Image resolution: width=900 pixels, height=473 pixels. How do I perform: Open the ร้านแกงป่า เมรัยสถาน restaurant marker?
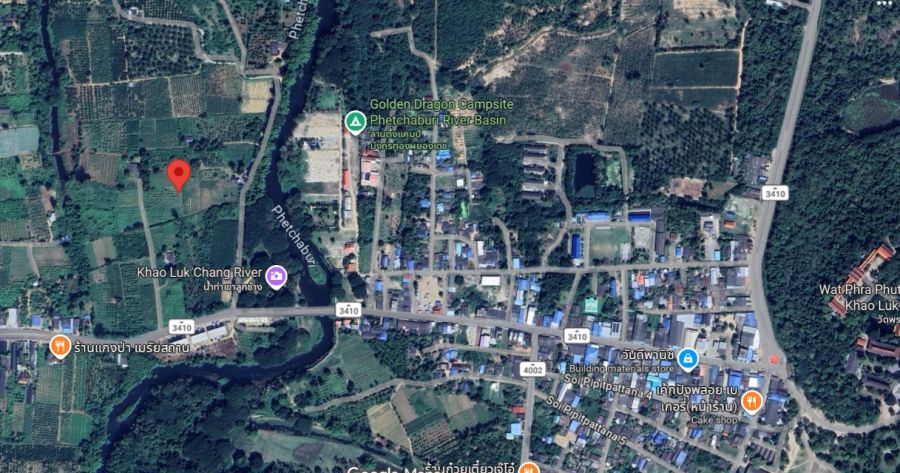point(60,347)
